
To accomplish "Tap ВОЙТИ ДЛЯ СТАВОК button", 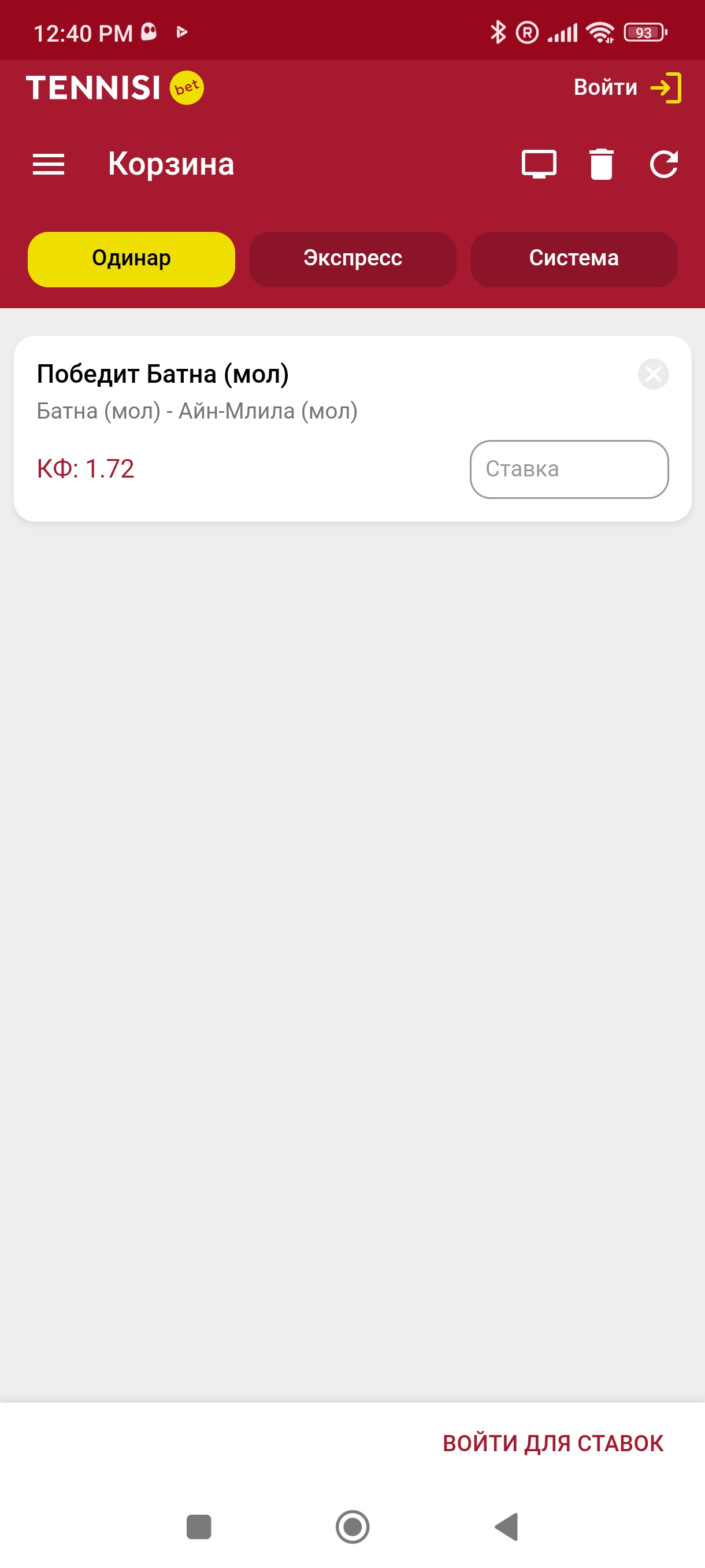I will coord(552,1443).
